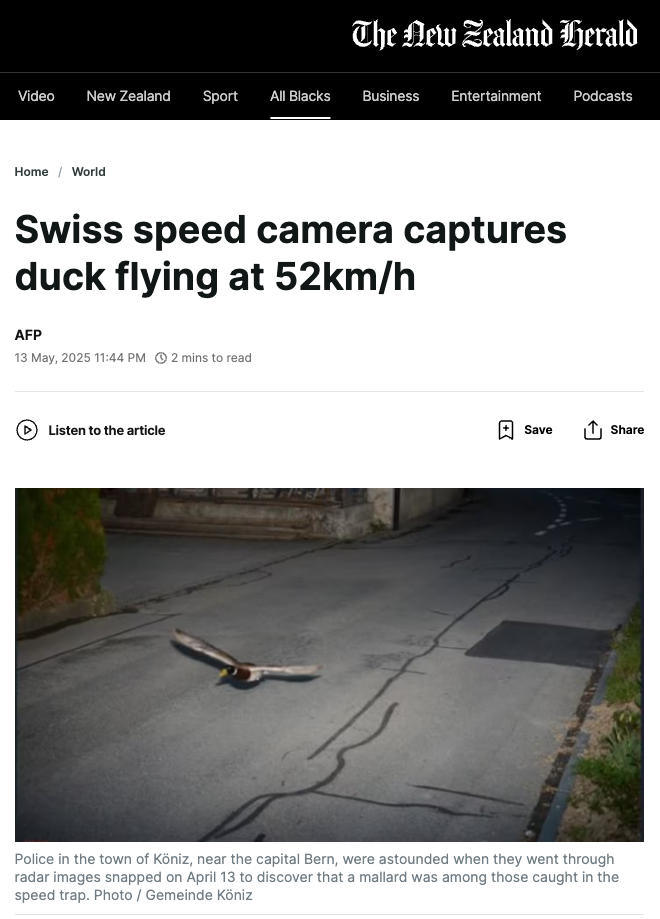Save this article

pos(525,430)
